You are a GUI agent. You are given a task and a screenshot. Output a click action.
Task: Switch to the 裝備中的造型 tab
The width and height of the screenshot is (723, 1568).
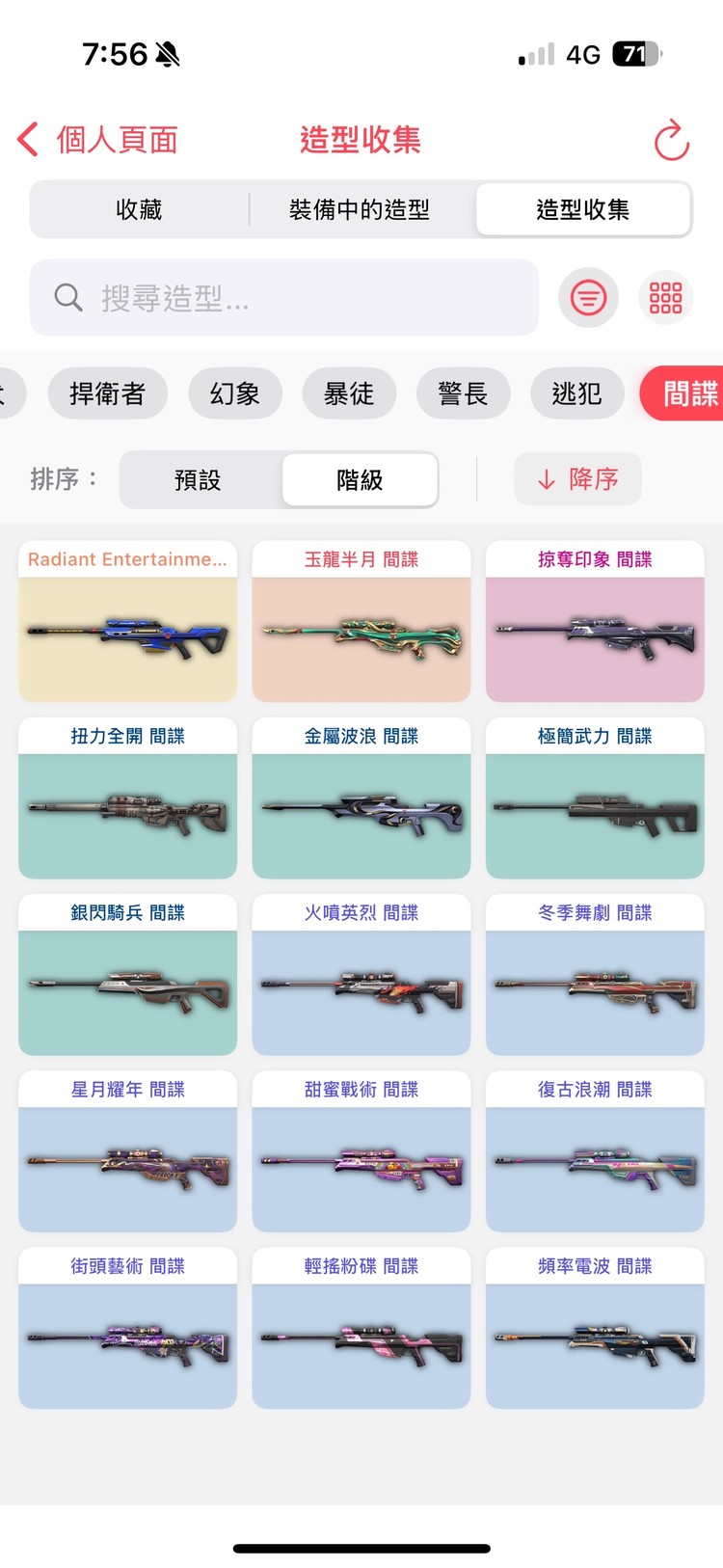[361, 209]
